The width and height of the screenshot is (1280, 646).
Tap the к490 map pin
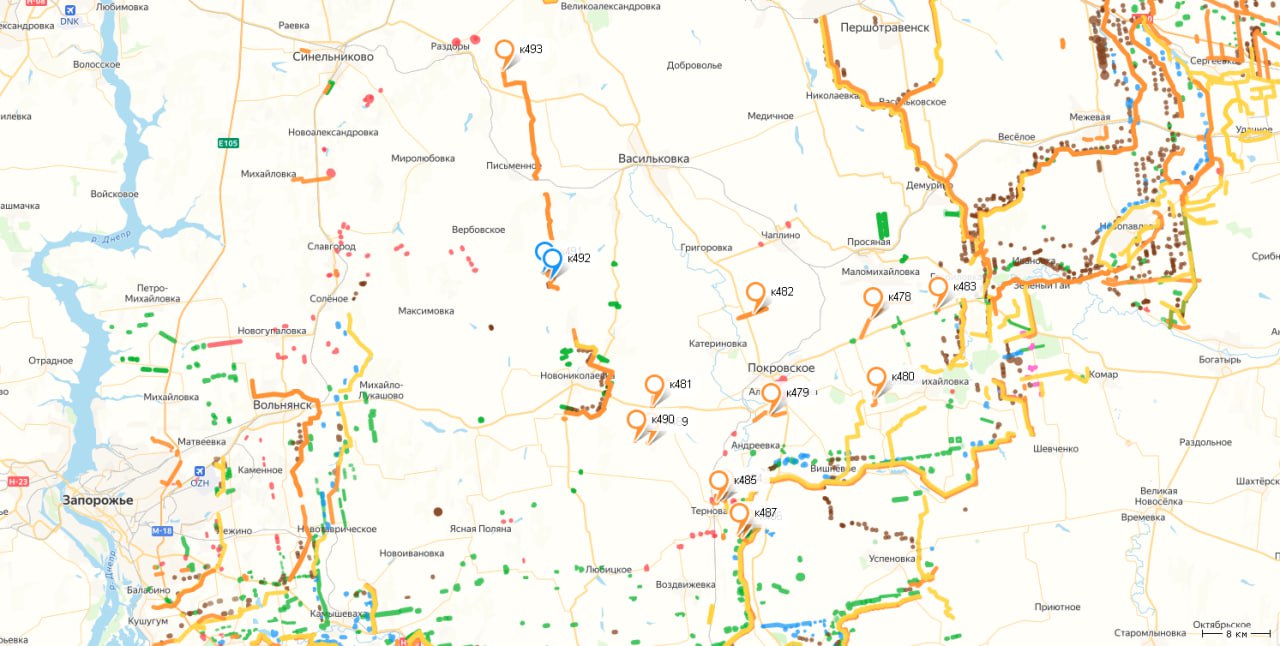[637, 421]
